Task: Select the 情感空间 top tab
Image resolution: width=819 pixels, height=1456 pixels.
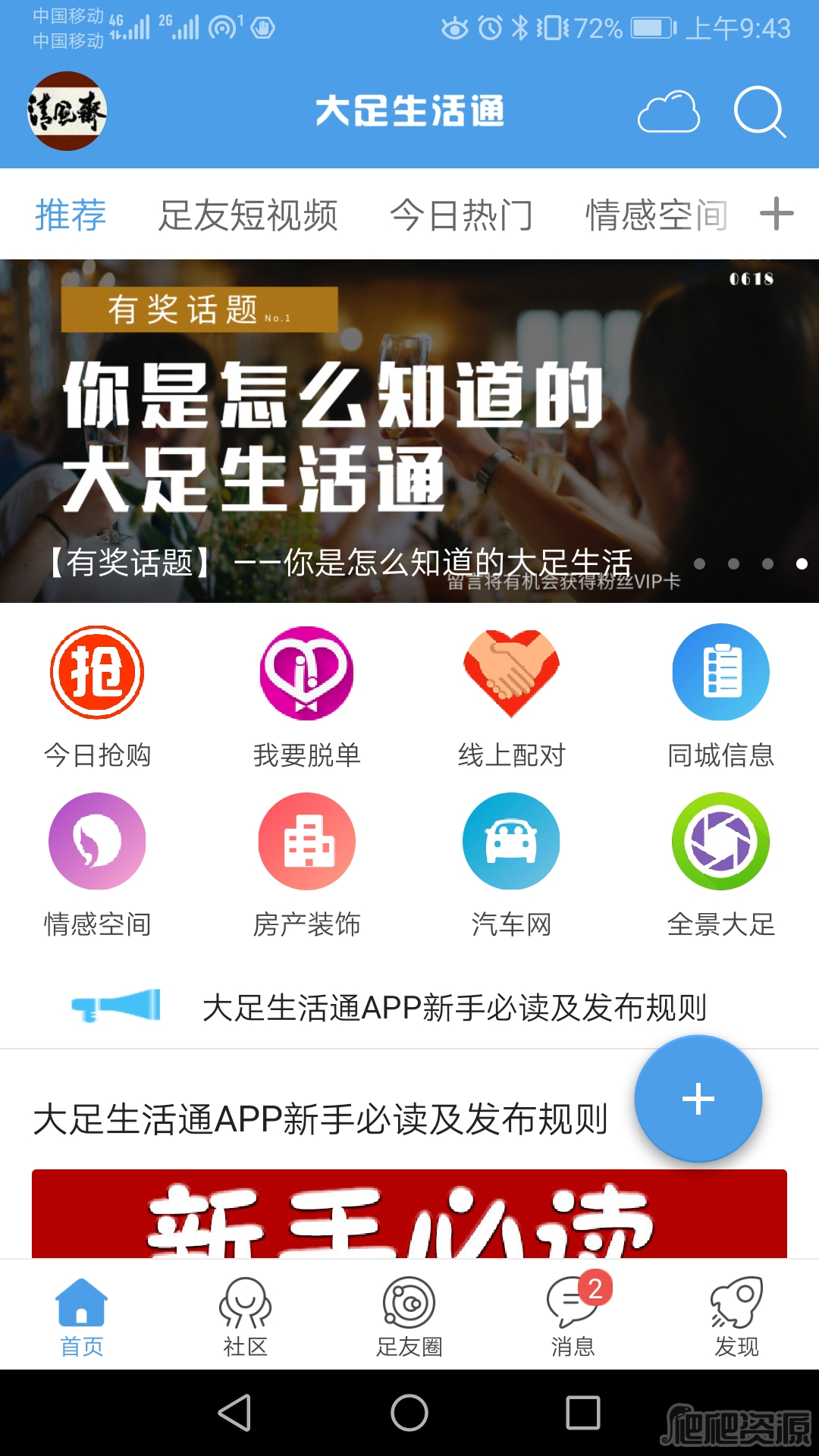Action: pyautogui.click(x=656, y=215)
